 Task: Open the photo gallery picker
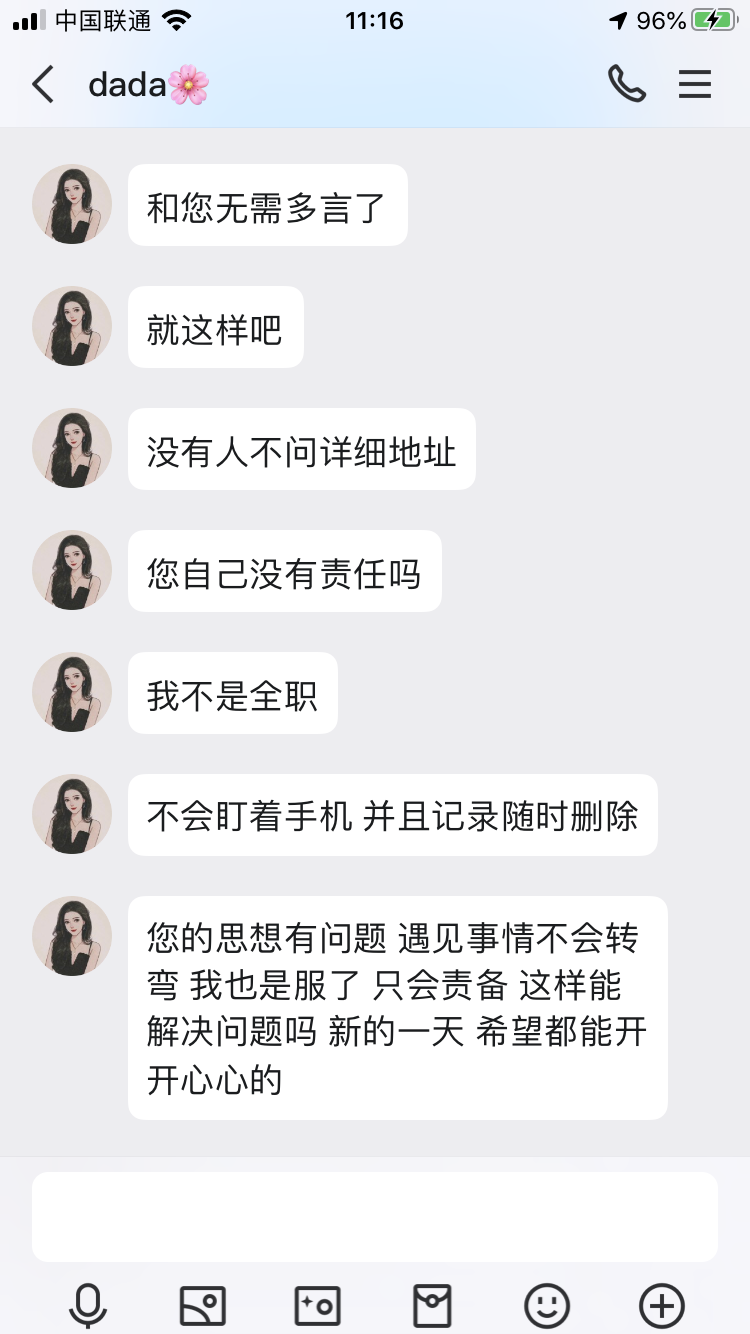tap(202, 1305)
